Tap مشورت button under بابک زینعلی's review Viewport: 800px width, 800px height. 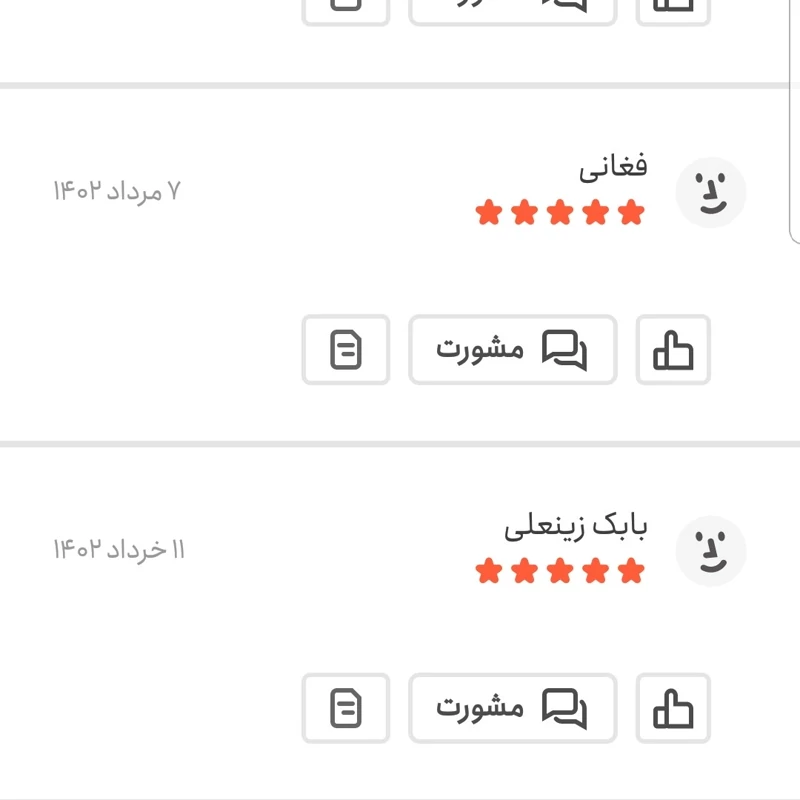point(512,708)
